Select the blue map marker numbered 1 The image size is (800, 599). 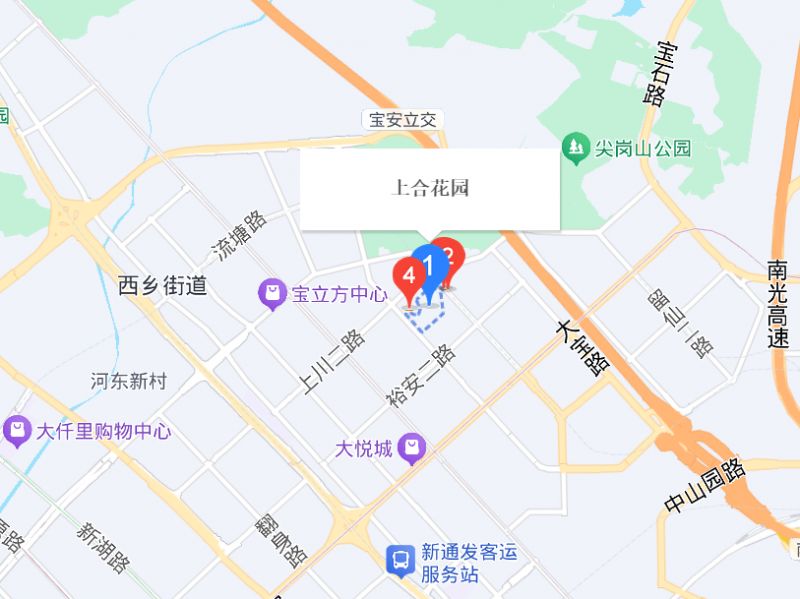click(x=430, y=266)
